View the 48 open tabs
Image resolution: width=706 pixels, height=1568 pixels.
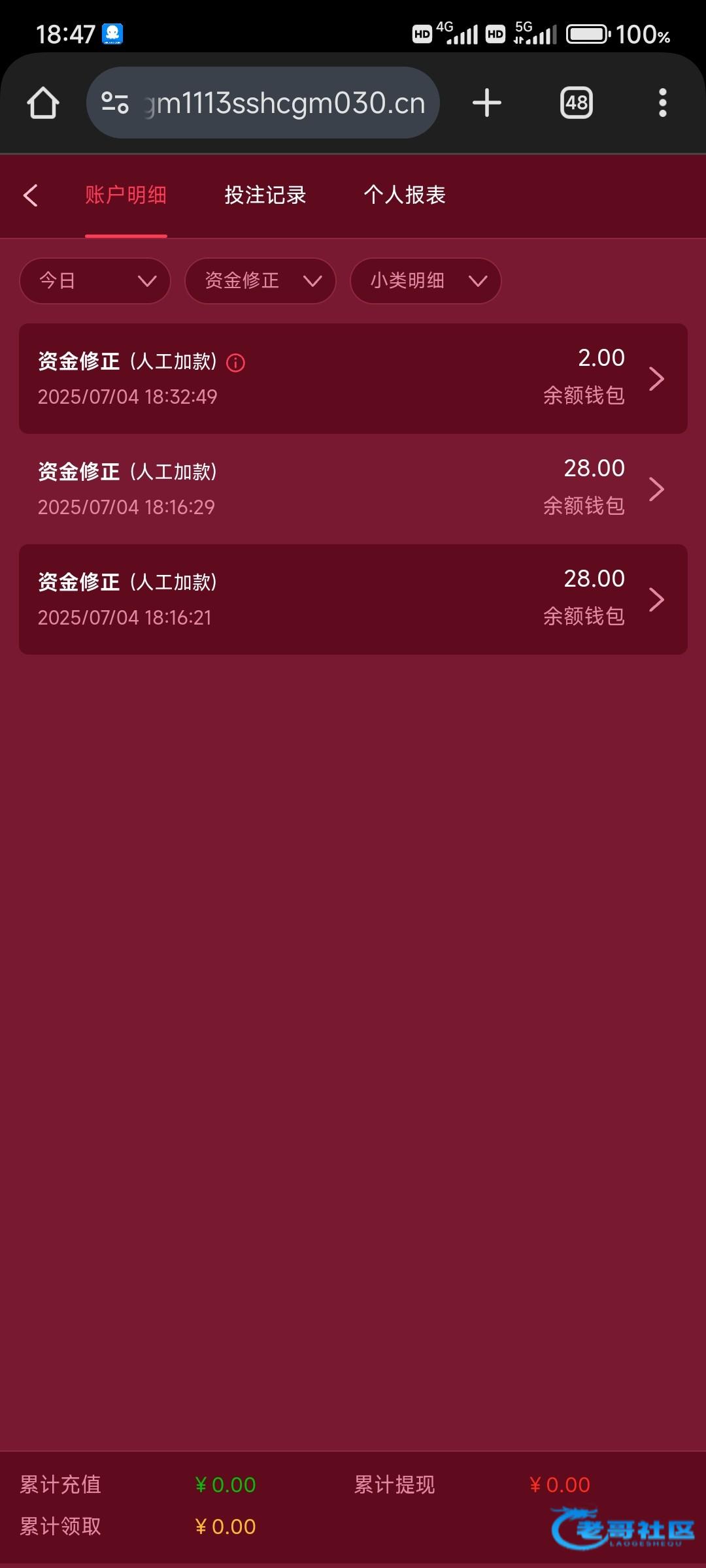pyautogui.click(x=577, y=103)
